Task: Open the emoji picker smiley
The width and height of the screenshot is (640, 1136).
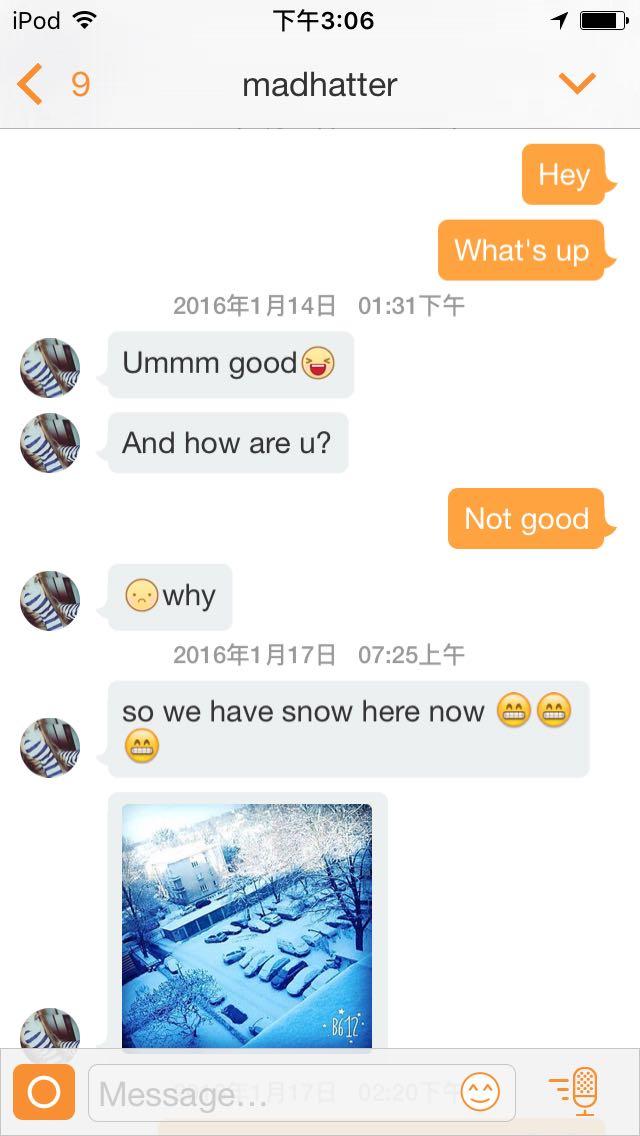Action: (x=480, y=1092)
